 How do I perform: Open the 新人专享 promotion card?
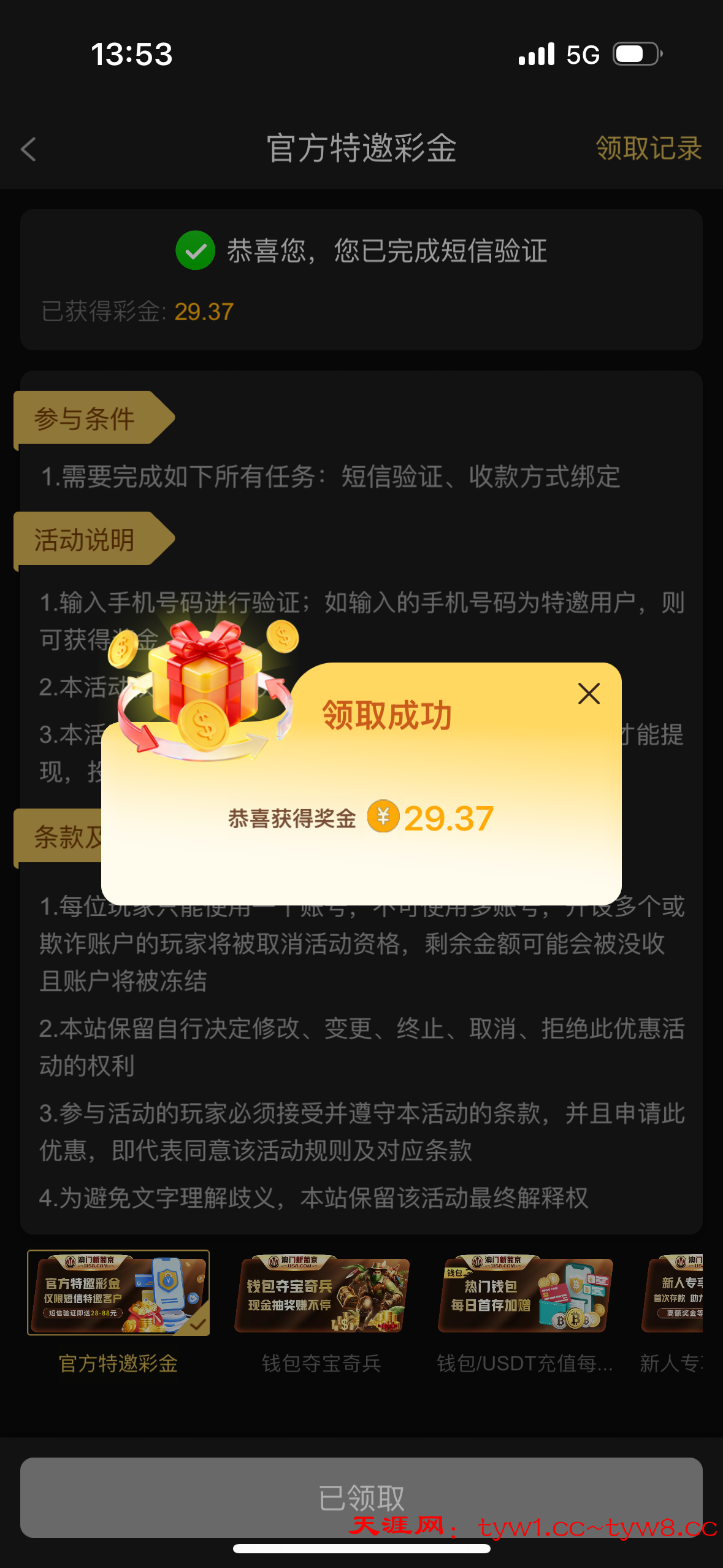(x=673, y=1293)
